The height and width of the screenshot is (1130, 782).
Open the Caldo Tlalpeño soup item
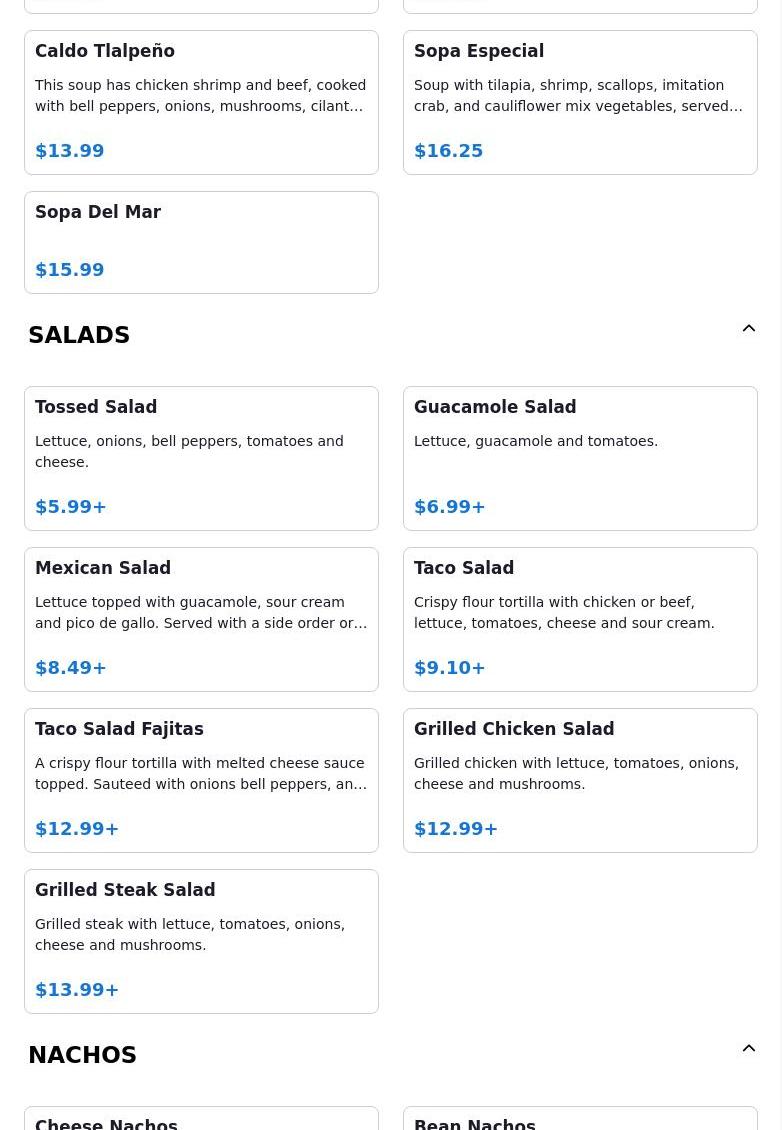pyautogui.click(x=201, y=102)
